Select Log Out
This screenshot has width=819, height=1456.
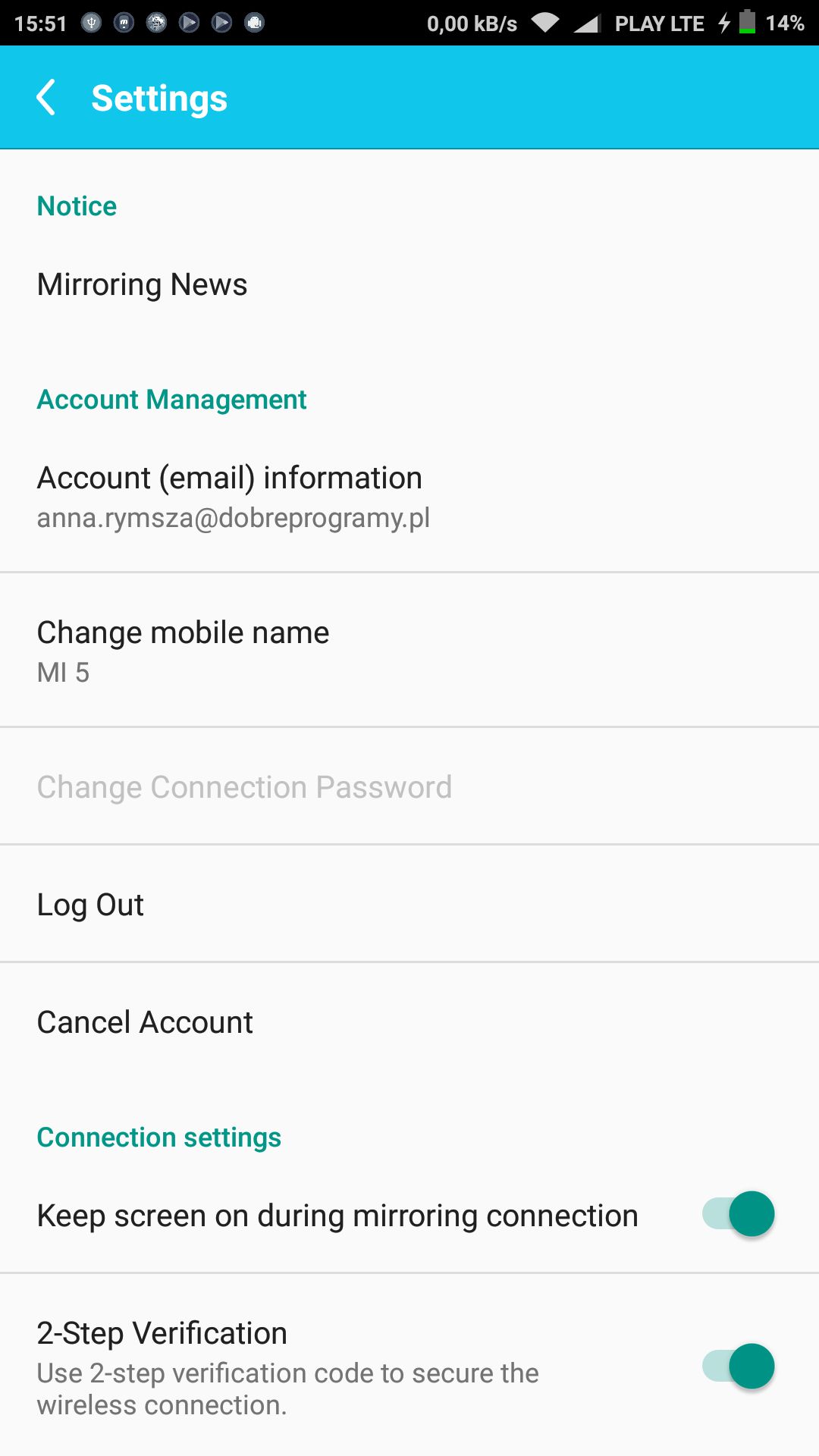(x=409, y=904)
